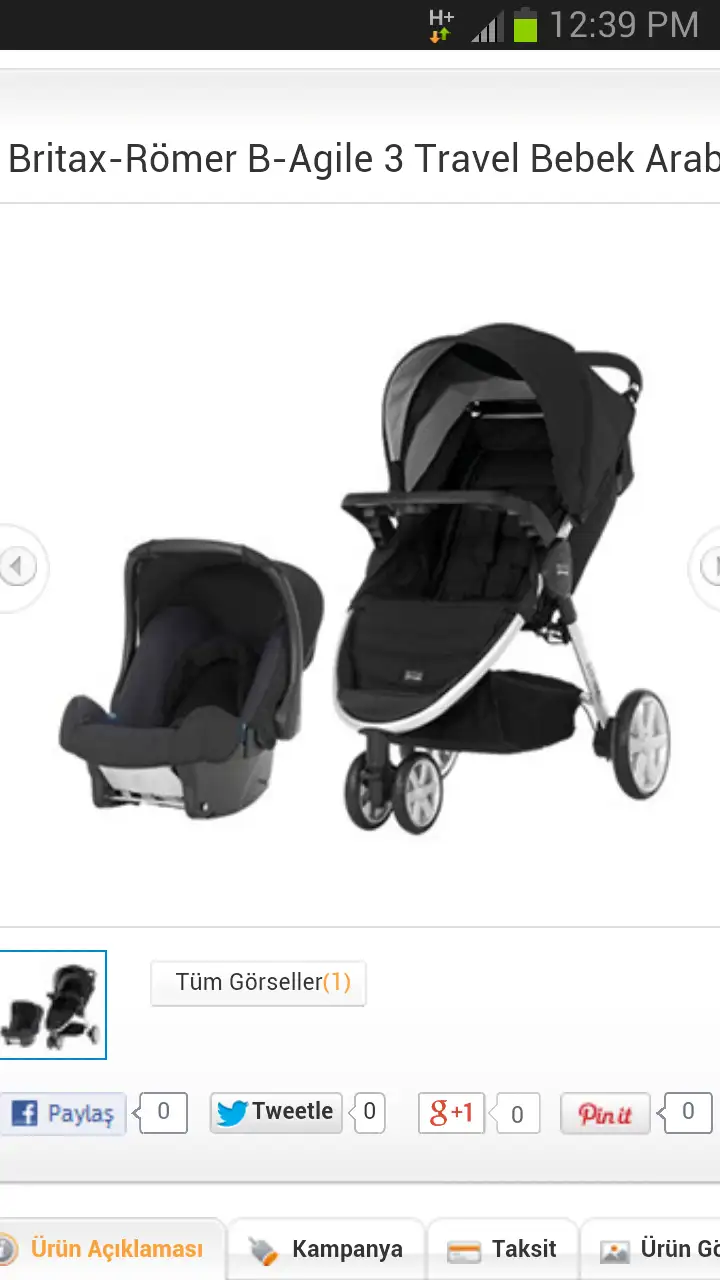720x1280 pixels.
Task: Pin this product with Pin it
Action: coord(605,1113)
